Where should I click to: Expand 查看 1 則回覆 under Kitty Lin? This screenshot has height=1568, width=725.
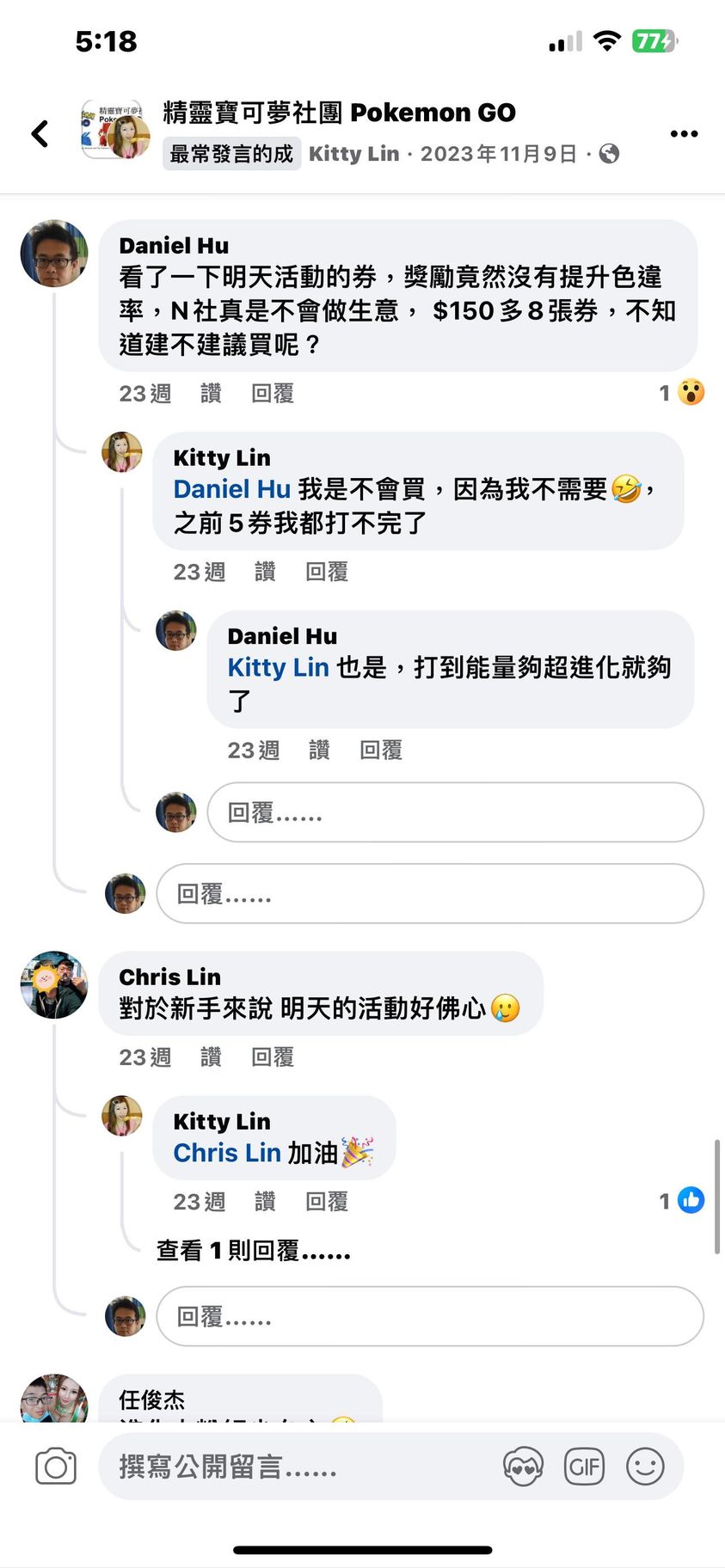253,1251
